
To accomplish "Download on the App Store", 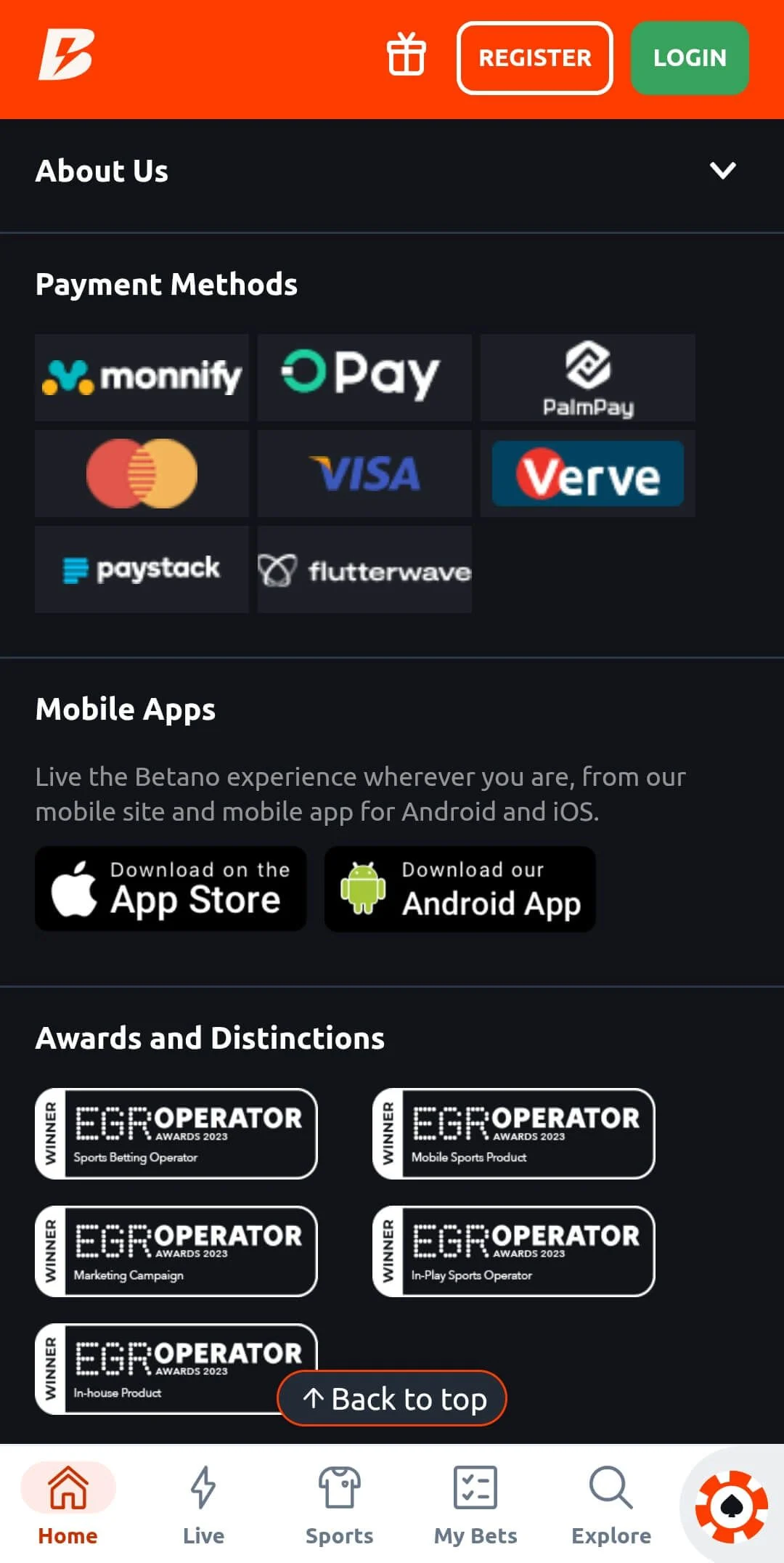I will pyautogui.click(x=171, y=888).
